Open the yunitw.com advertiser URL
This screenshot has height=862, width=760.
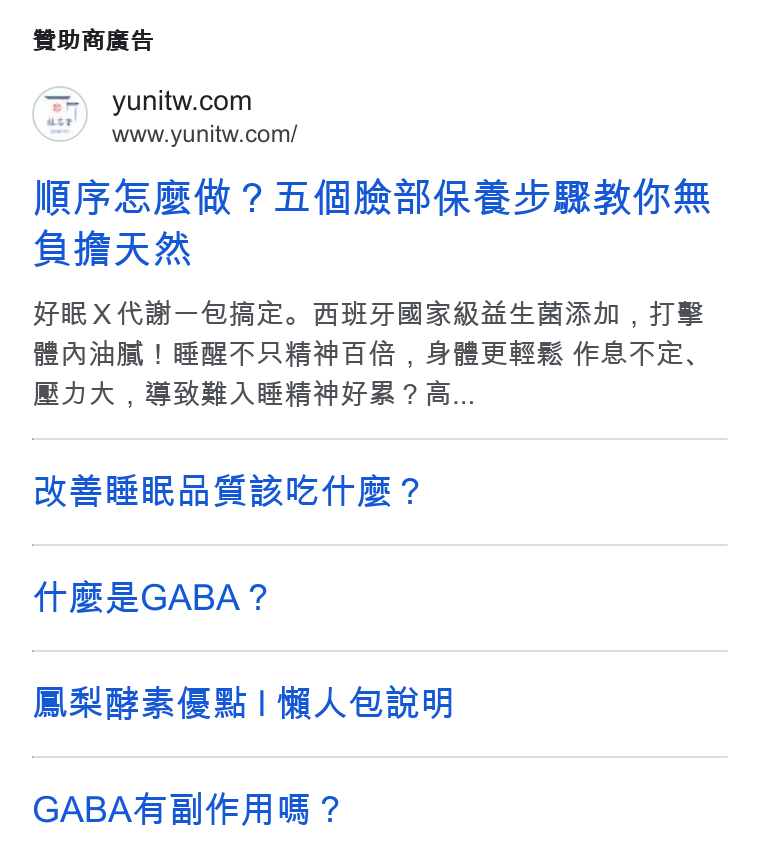pos(205,135)
